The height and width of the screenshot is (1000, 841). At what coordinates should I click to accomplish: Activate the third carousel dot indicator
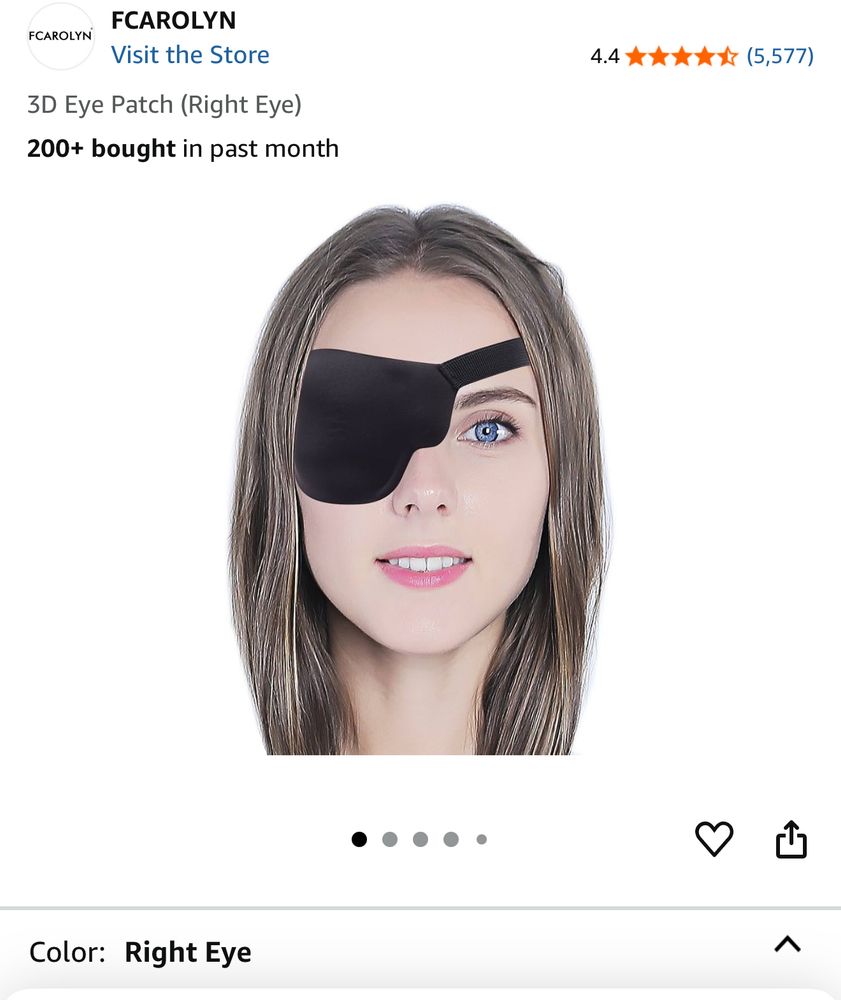[x=420, y=839]
